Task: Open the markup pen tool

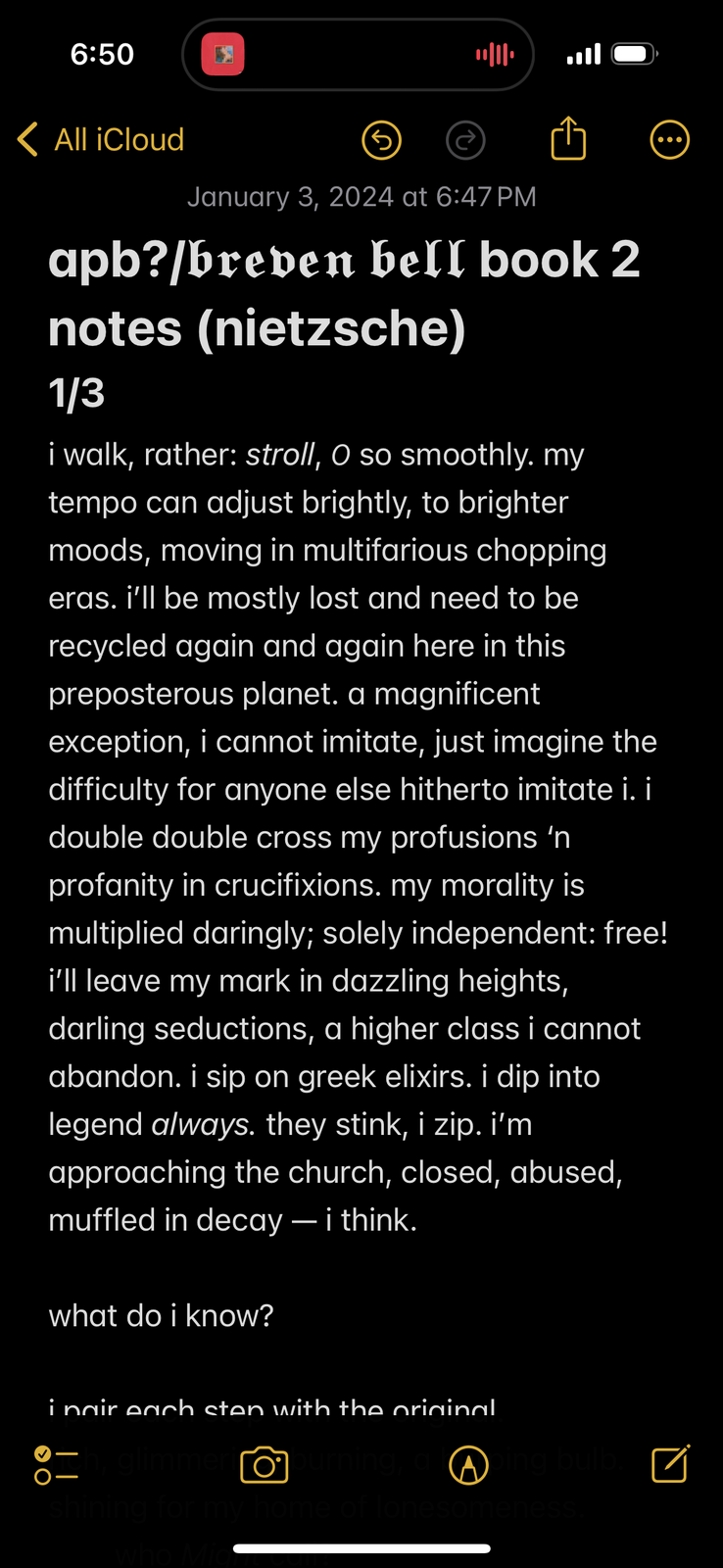Action: 468,1465
